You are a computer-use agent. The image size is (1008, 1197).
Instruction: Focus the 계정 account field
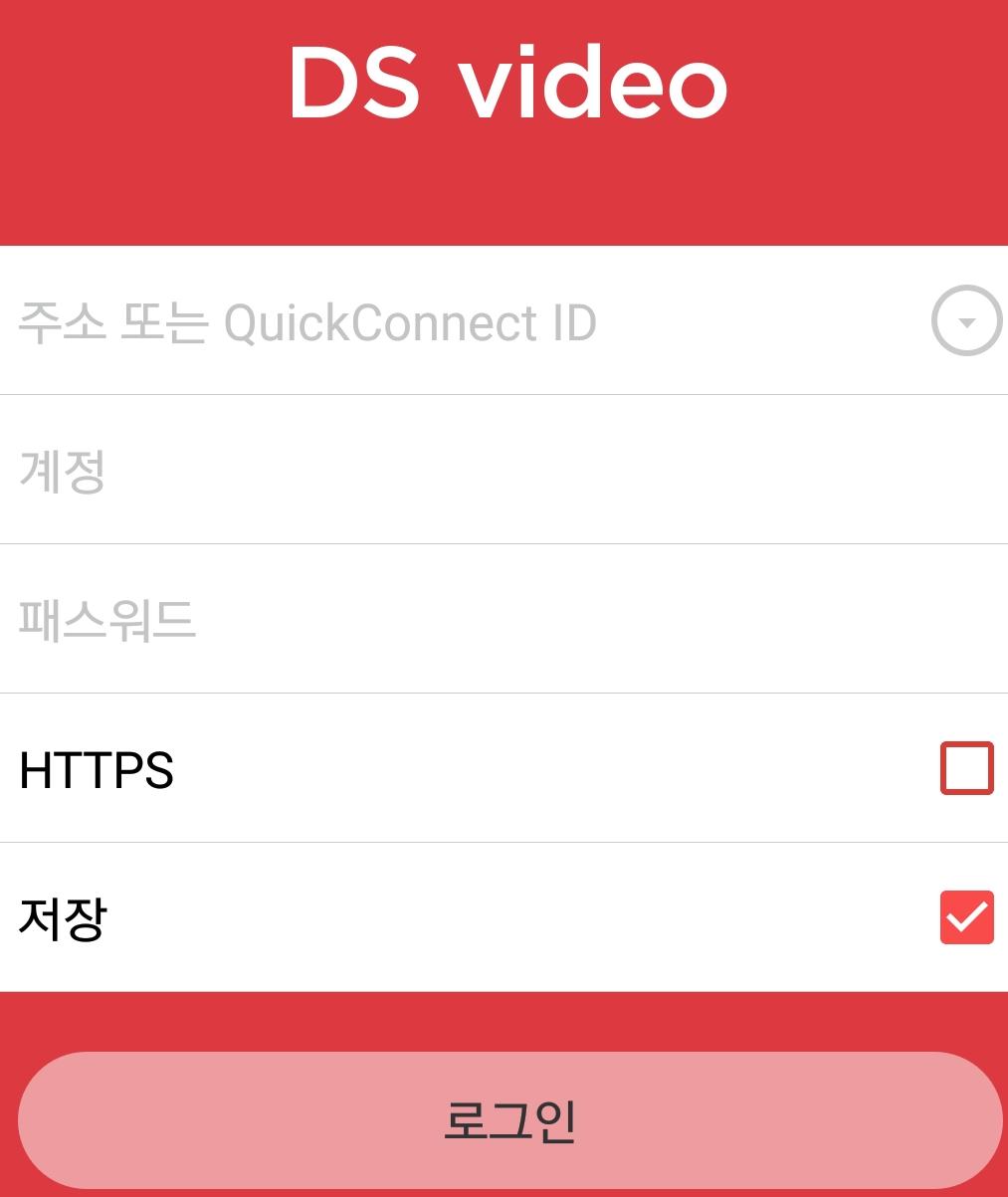[498, 470]
